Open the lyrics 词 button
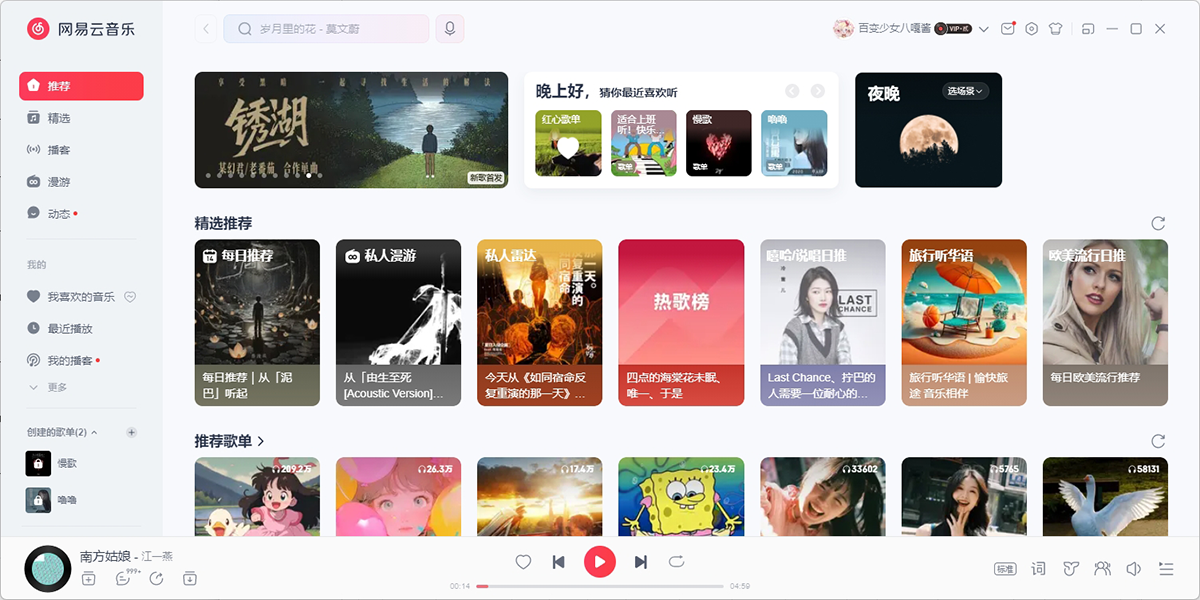 [1038, 569]
